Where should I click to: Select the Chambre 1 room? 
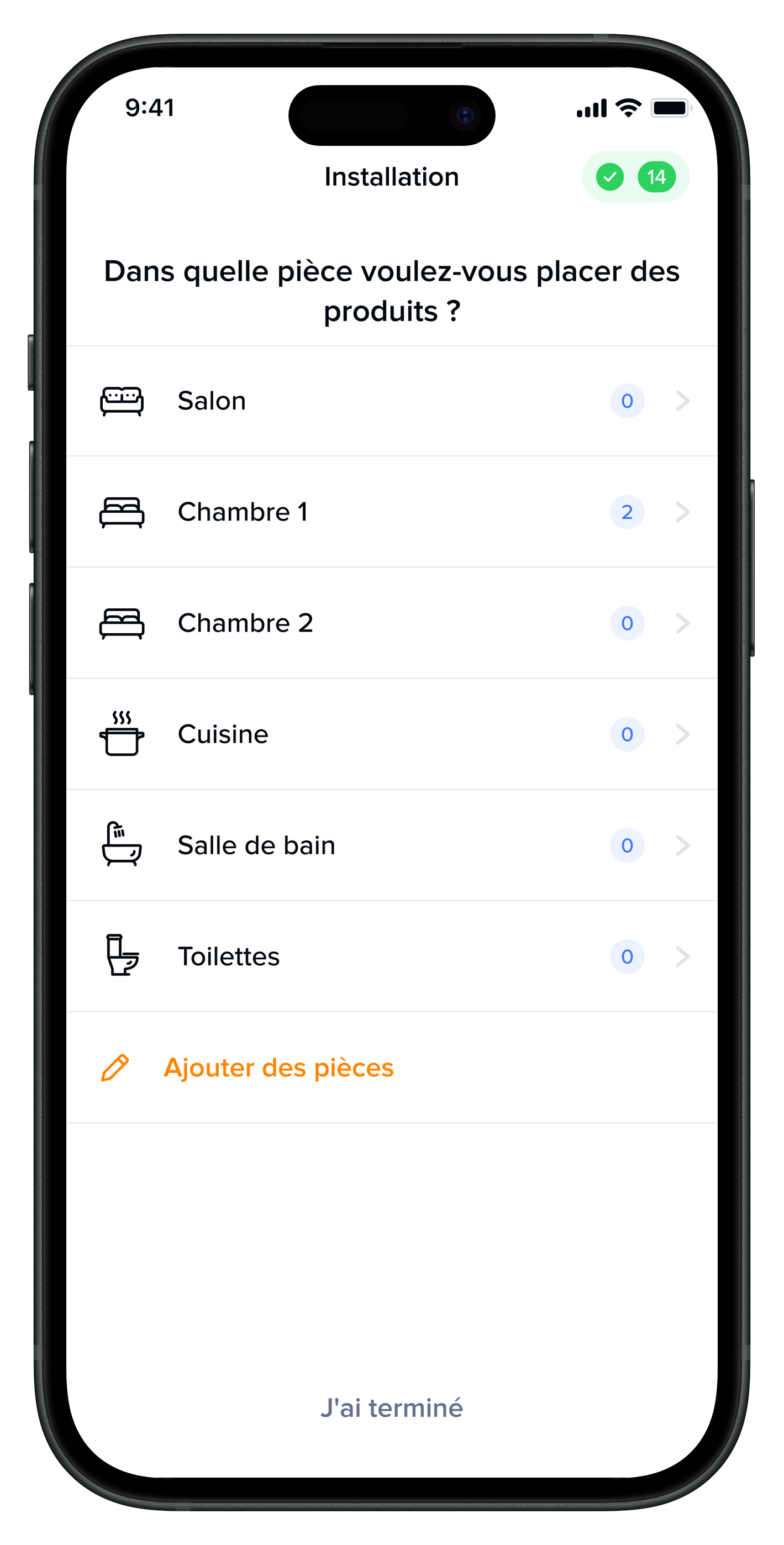coord(391,512)
